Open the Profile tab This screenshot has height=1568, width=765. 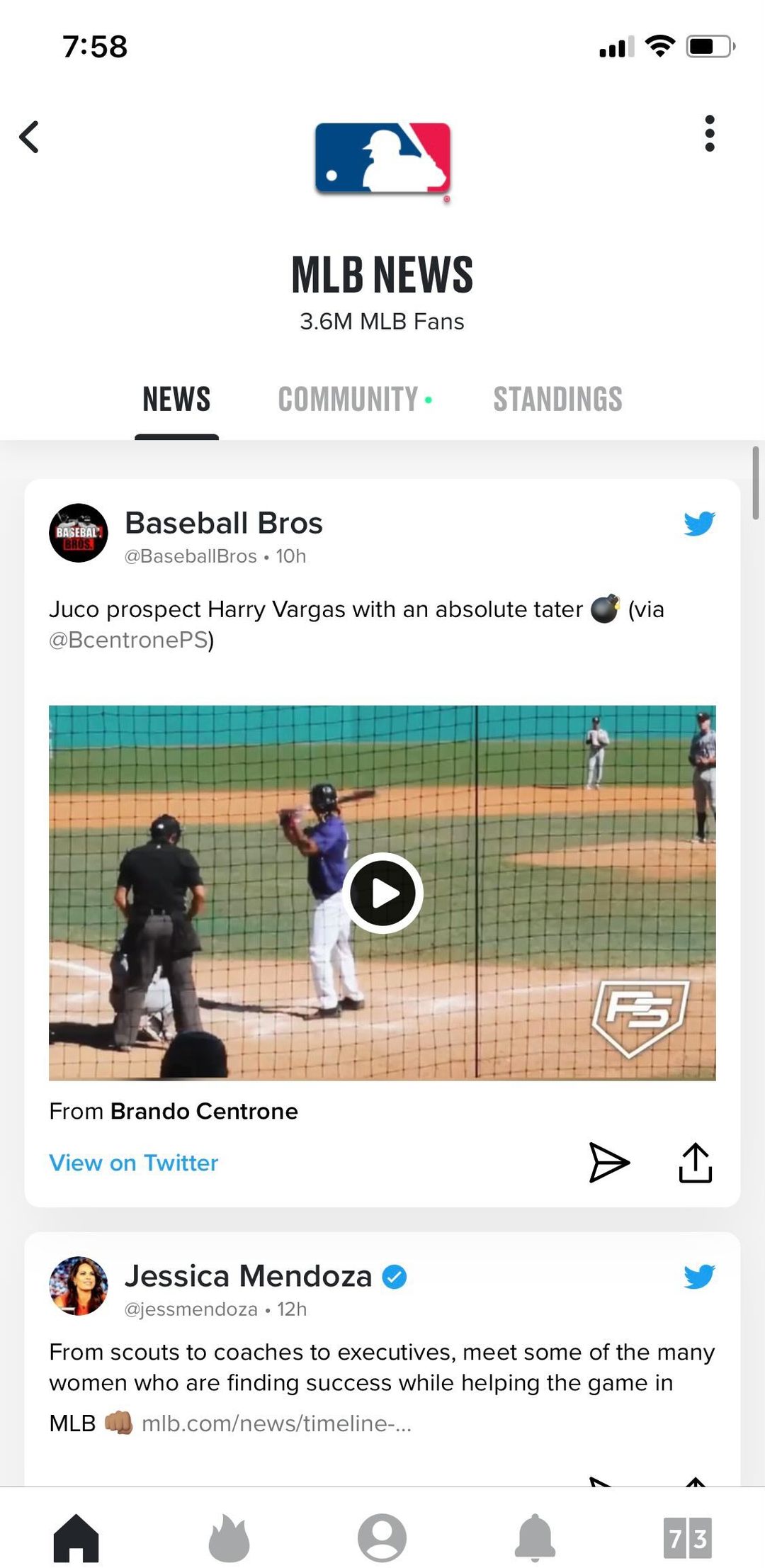382,1538
